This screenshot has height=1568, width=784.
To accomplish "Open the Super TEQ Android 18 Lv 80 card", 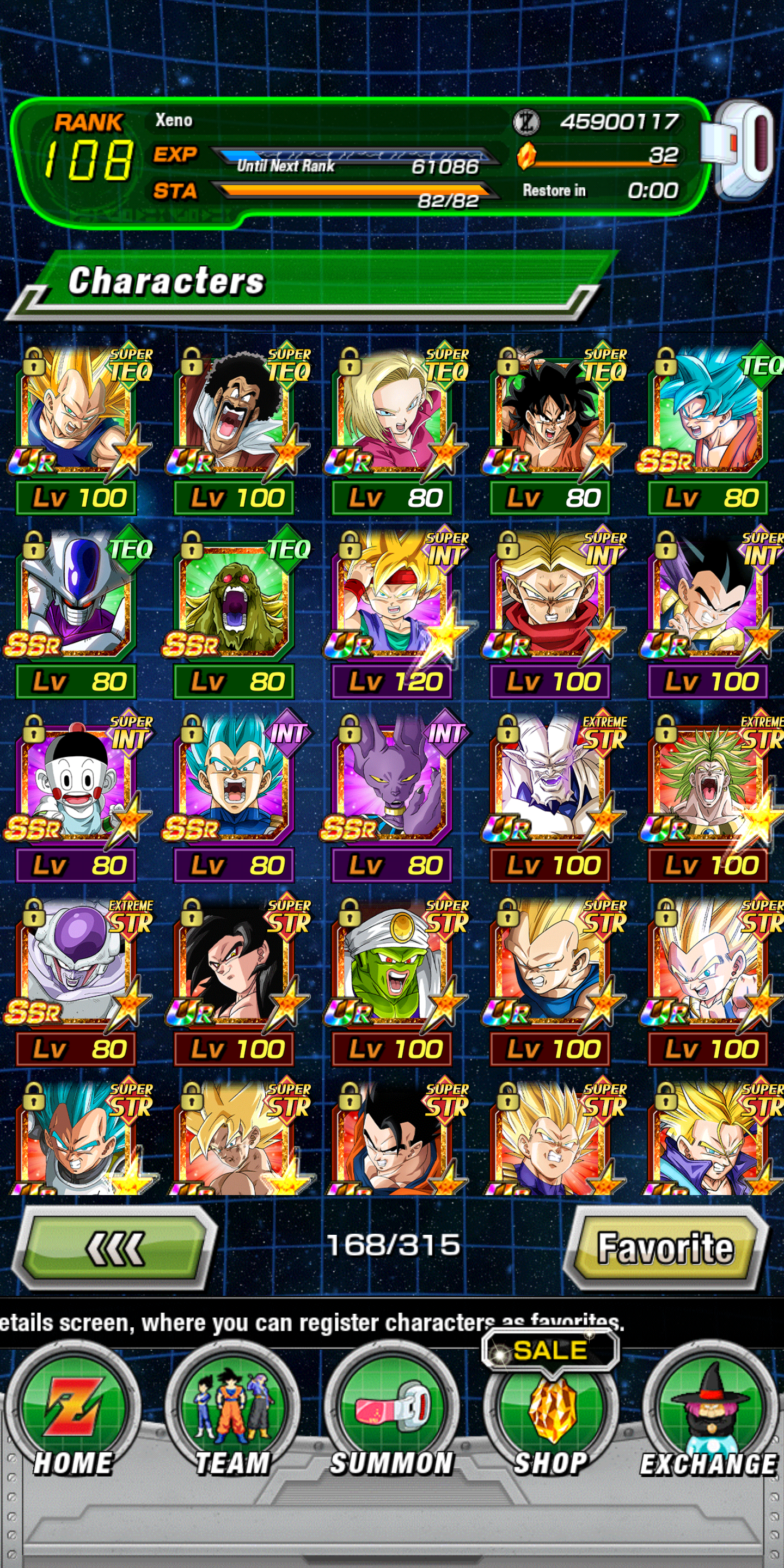I will [393, 430].
